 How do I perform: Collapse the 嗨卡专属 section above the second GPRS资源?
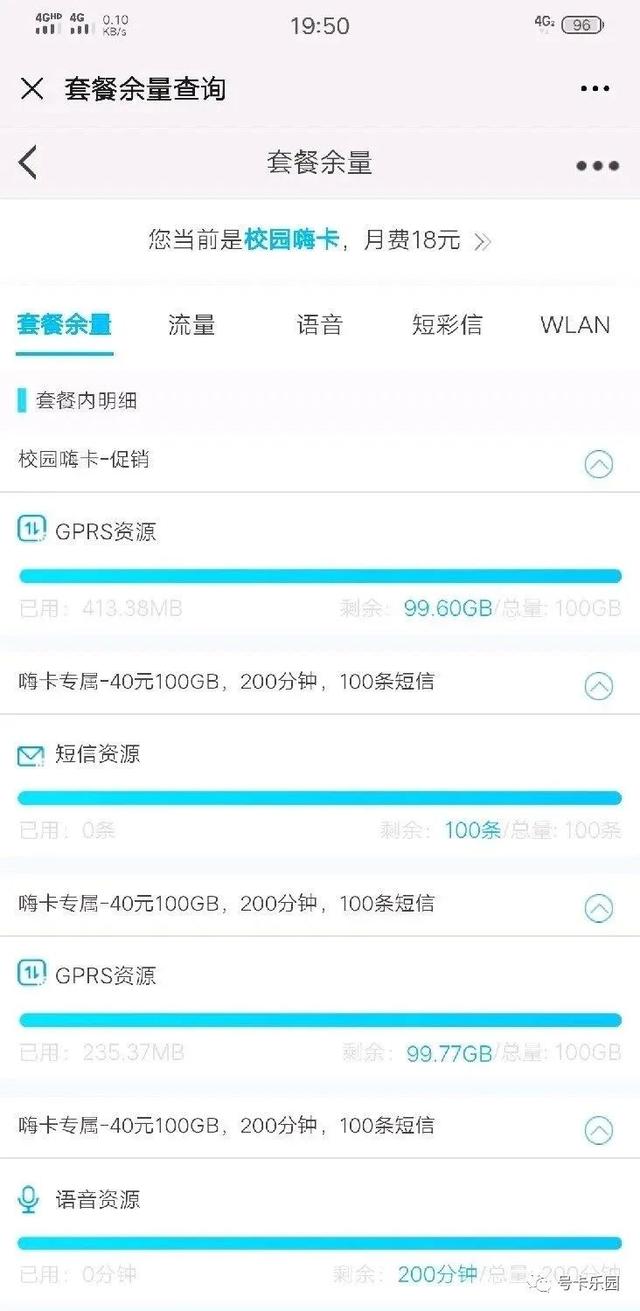point(598,907)
